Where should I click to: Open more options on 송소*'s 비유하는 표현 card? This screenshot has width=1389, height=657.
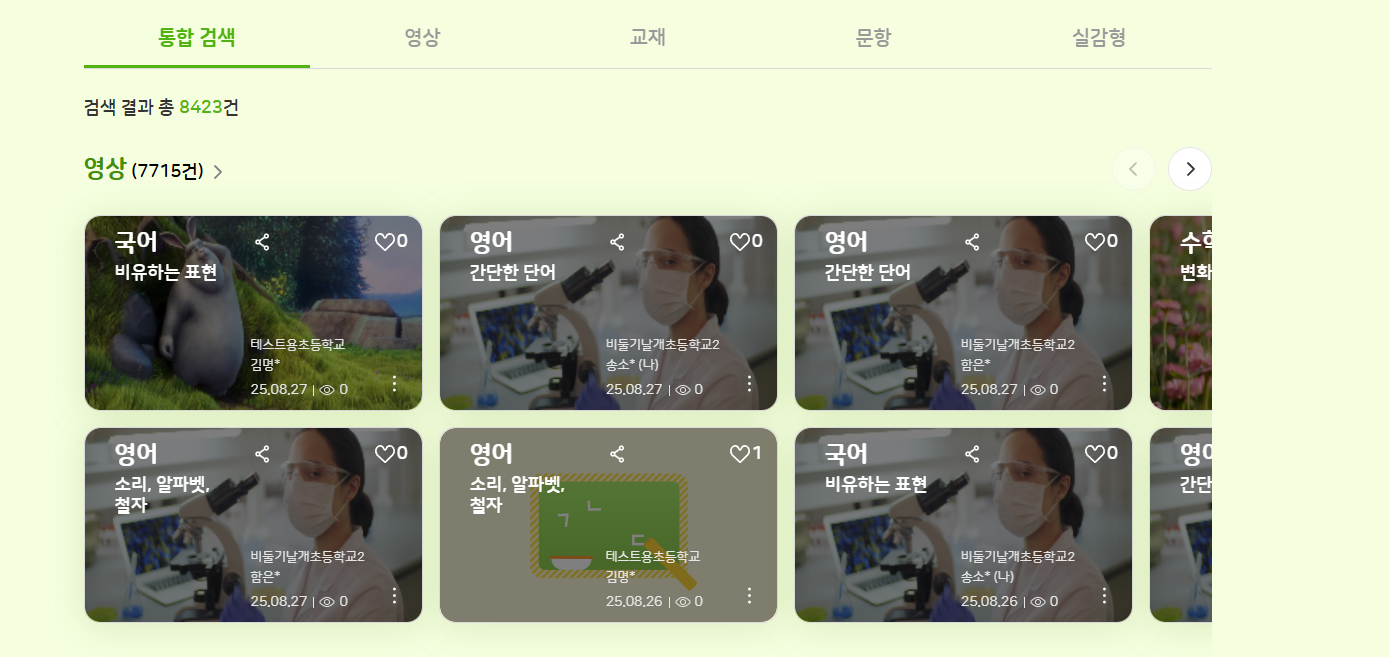point(1104,595)
